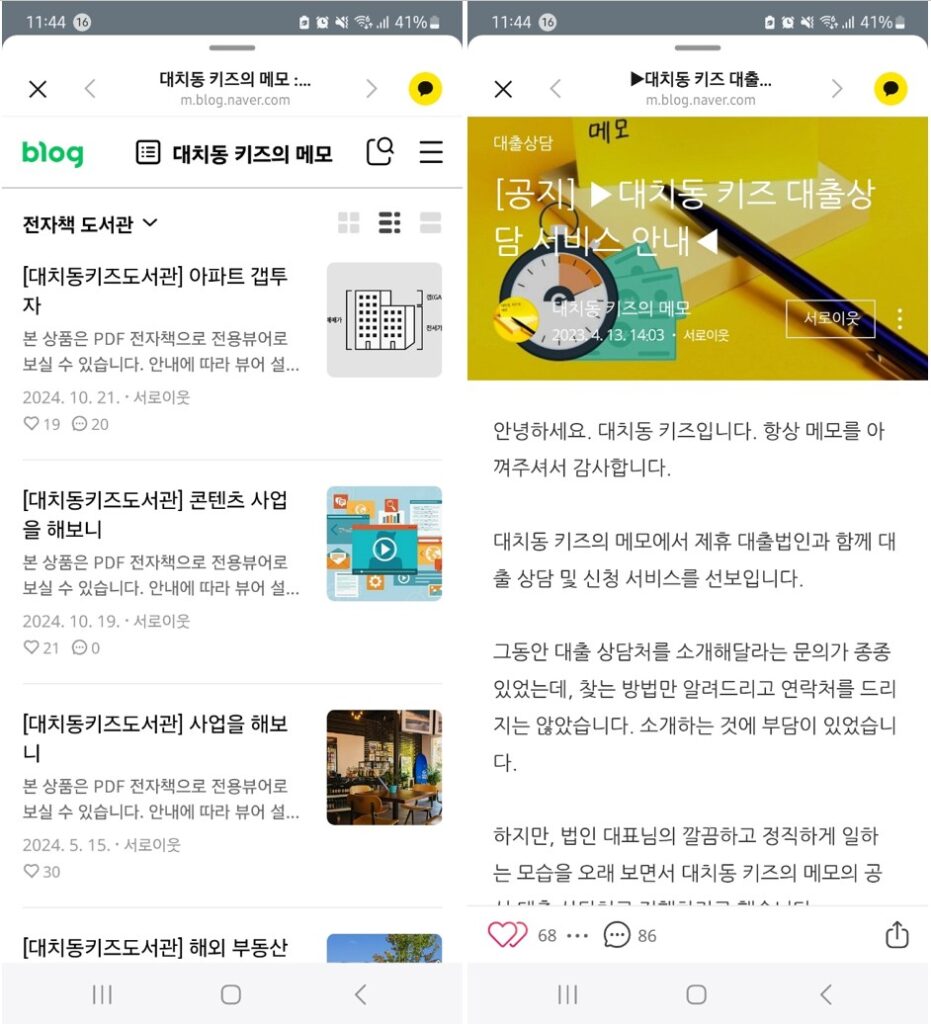Screen dimensions: 931x1024
Task: Open the 콘텐츠 사업을 해보니 post
Action: 155,514
